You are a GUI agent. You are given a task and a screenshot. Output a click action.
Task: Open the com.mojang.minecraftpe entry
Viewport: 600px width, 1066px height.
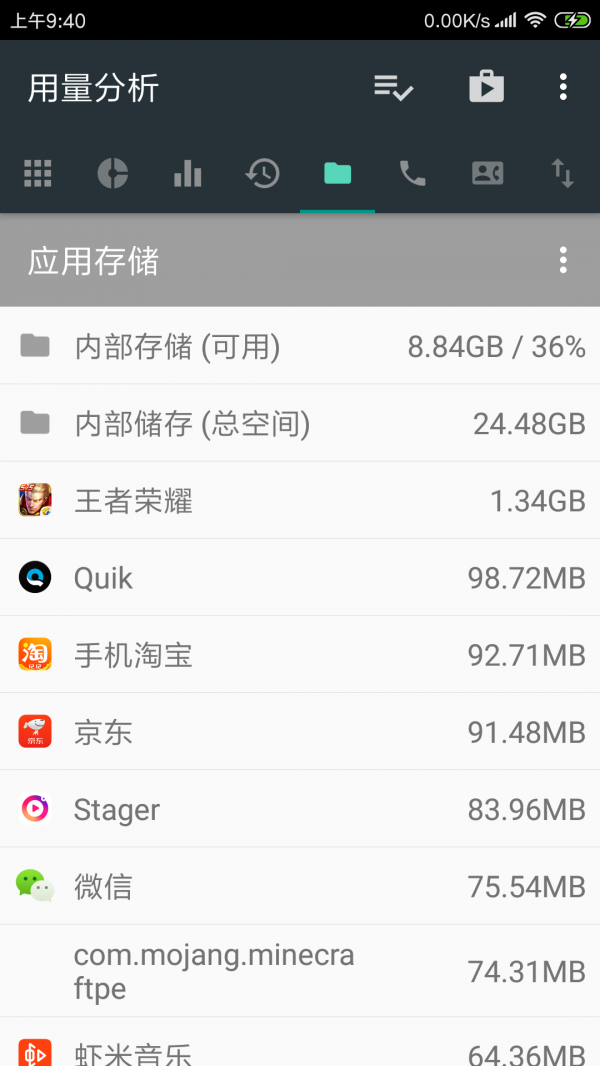point(300,972)
